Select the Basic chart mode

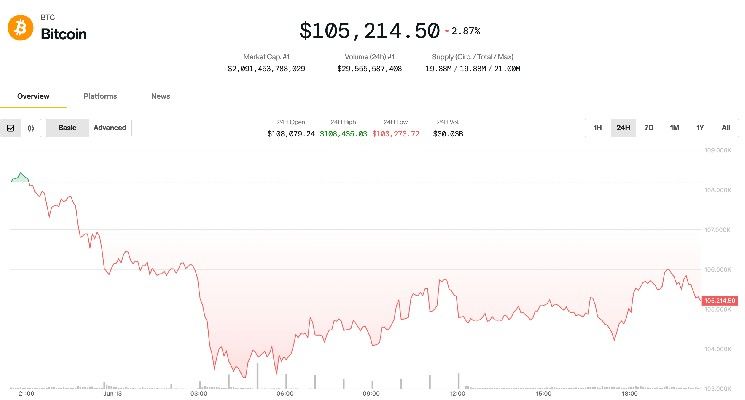pyautogui.click(x=67, y=128)
